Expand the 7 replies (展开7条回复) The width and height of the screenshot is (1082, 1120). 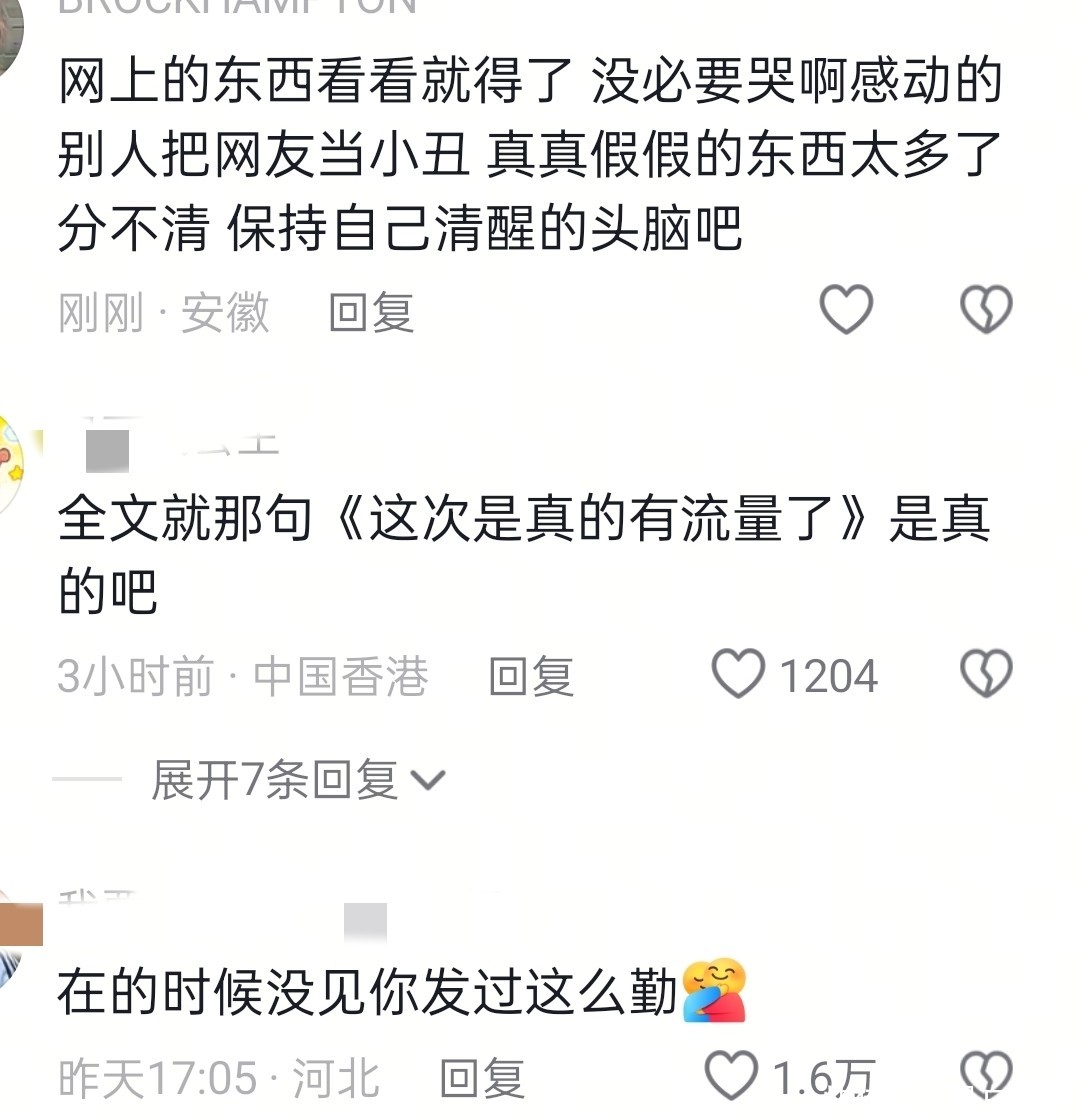pos(299,779)
